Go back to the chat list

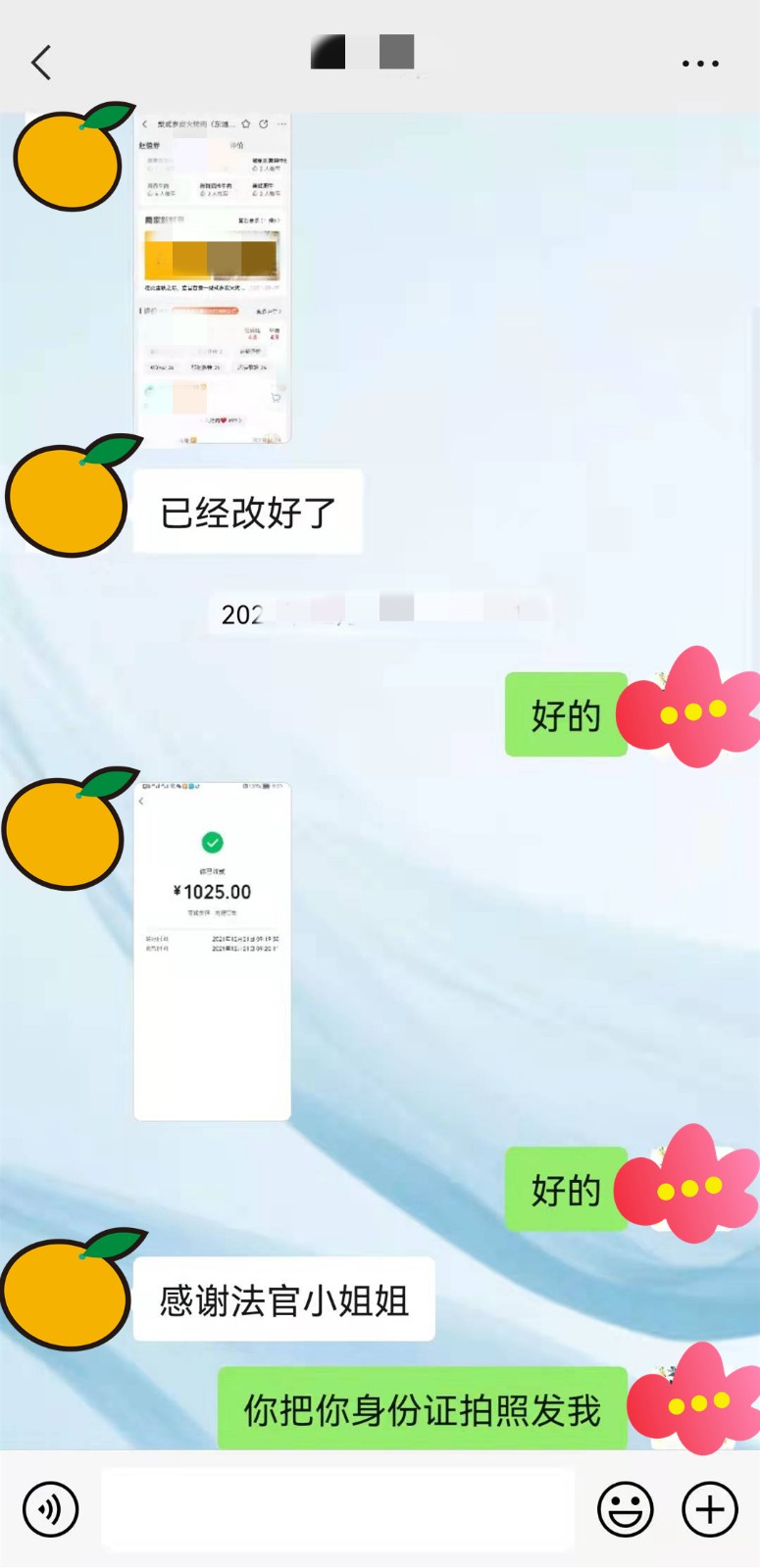pos(41,63)
